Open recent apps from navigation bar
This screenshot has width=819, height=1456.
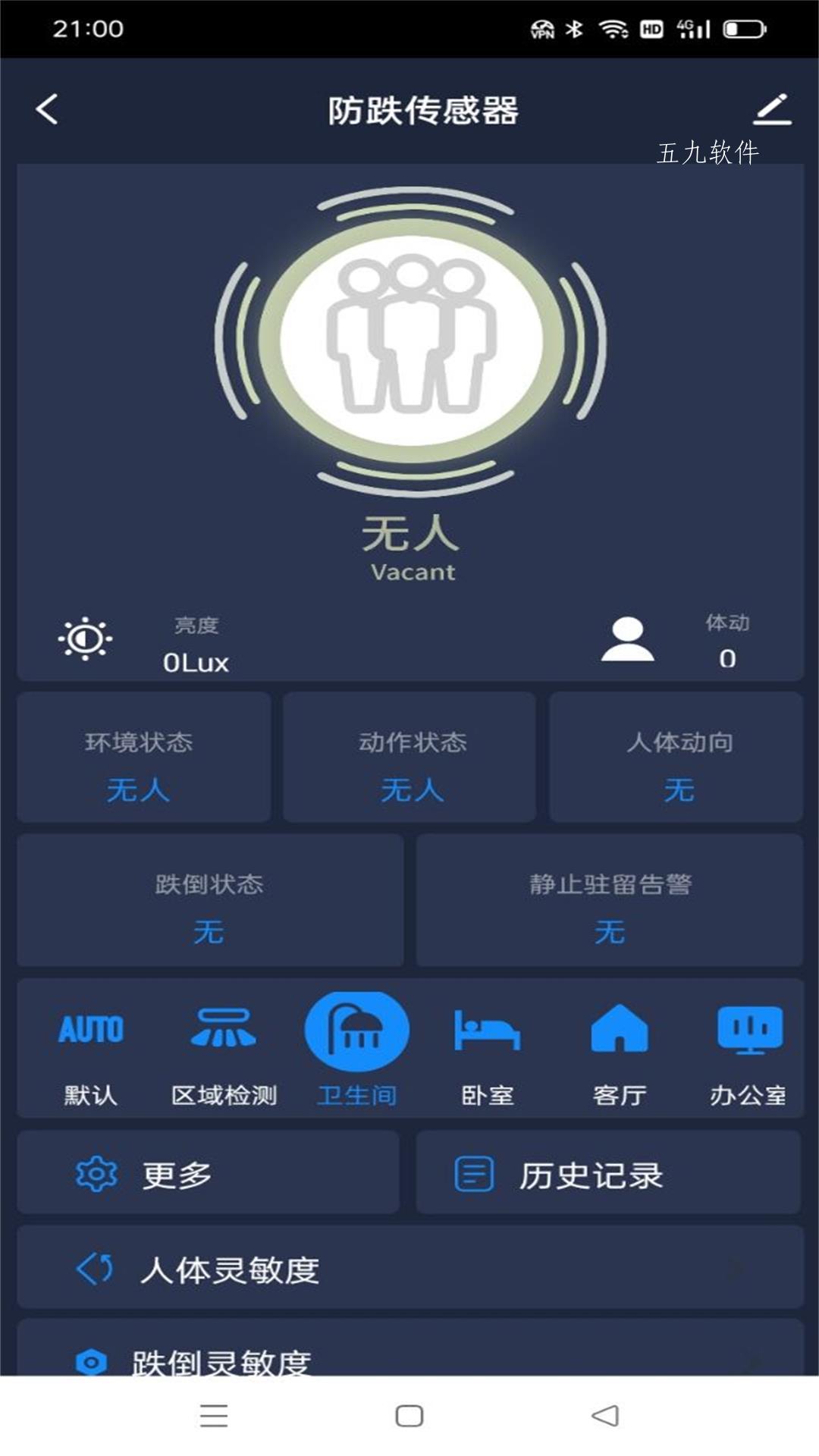click(214, 1416)
